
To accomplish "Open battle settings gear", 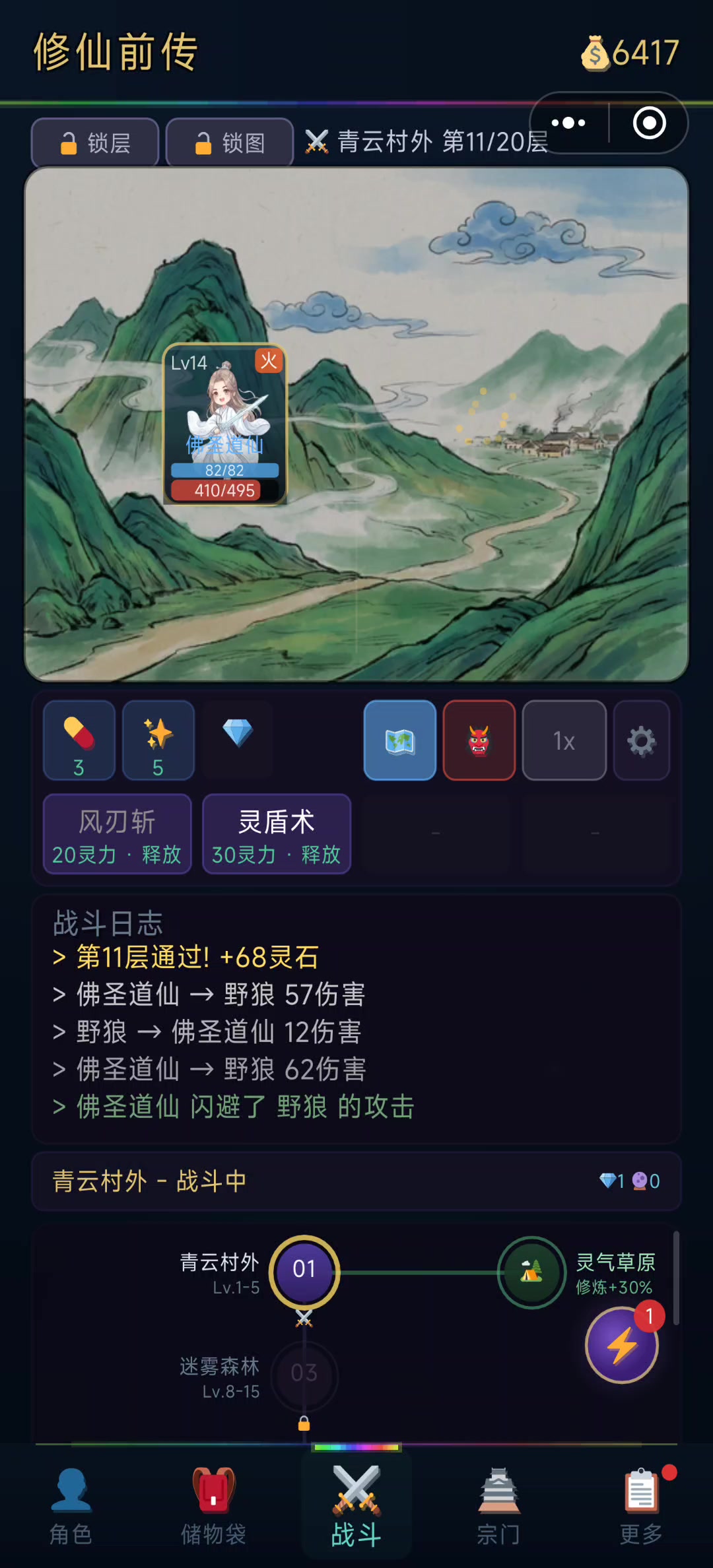I will pos(642,740).
